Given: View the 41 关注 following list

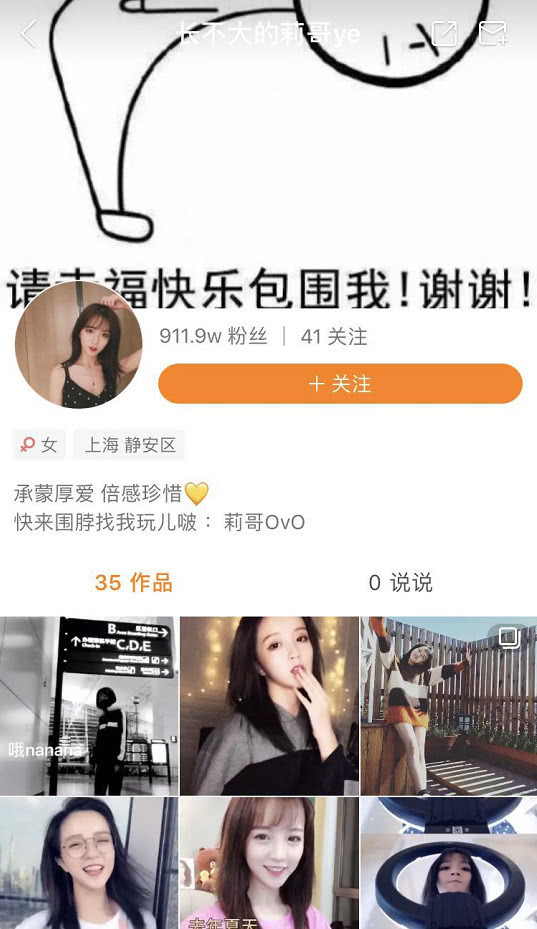Looking at the screenshot, I should (x=334, y=337).
